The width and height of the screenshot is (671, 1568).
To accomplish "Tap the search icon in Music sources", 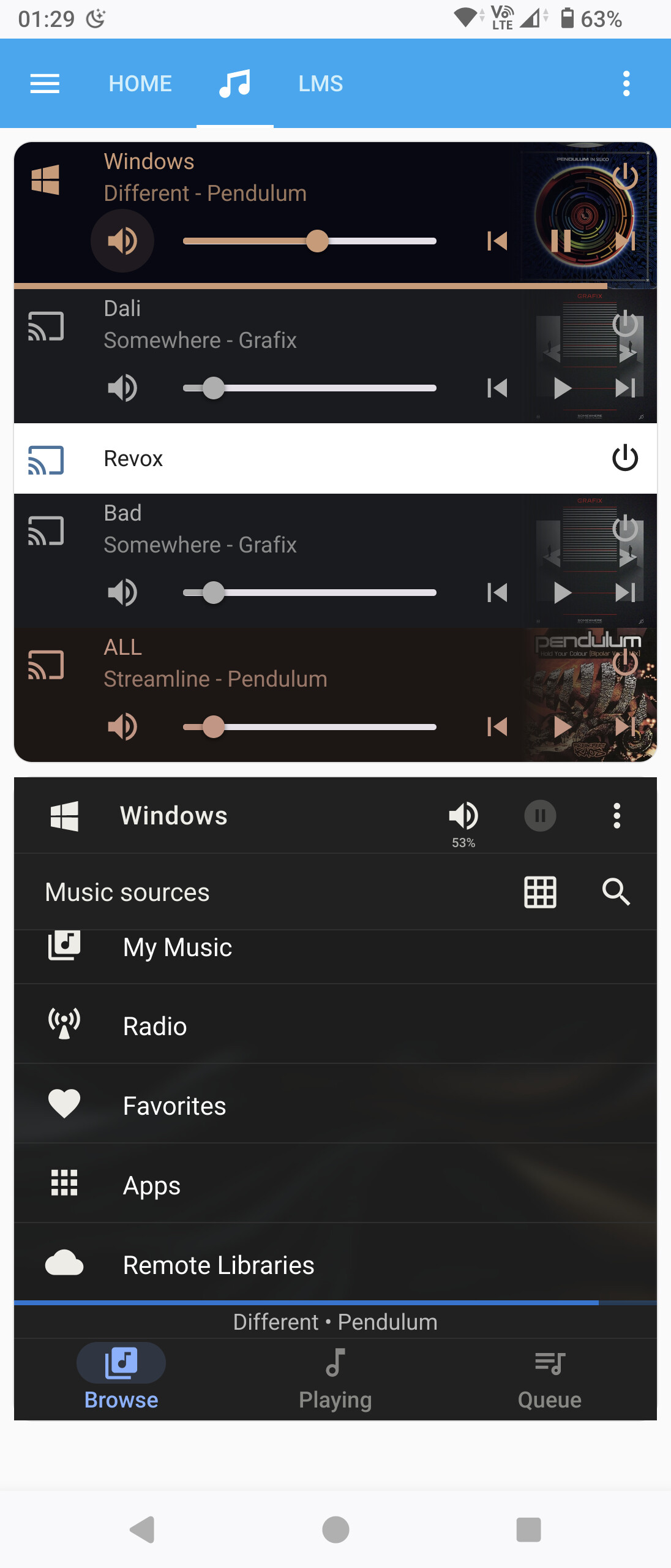I will coord(616,892).
